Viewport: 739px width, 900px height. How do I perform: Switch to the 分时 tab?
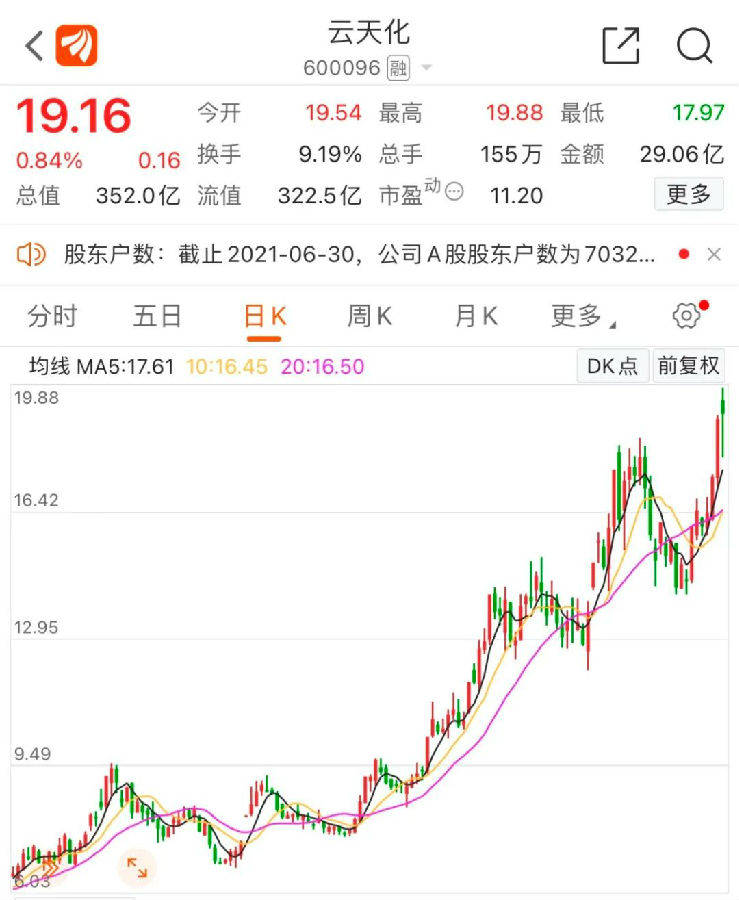[52, 317]
